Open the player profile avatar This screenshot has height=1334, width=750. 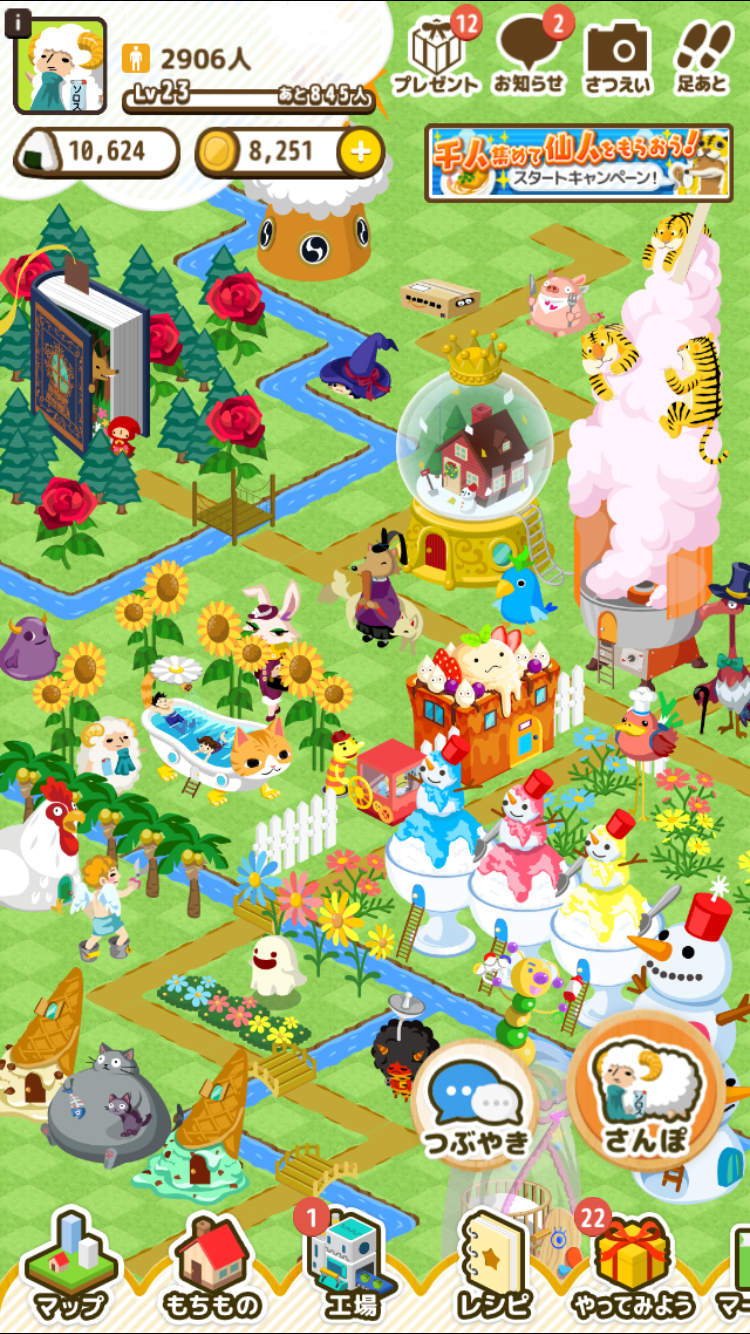(x=60, y=66)
